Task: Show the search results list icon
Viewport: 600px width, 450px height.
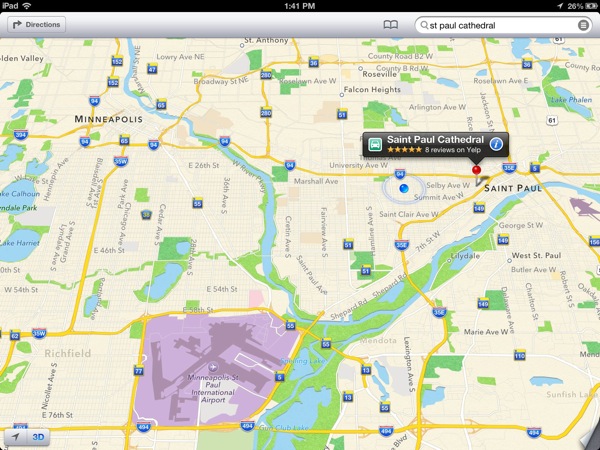Action: pos(583,24)
